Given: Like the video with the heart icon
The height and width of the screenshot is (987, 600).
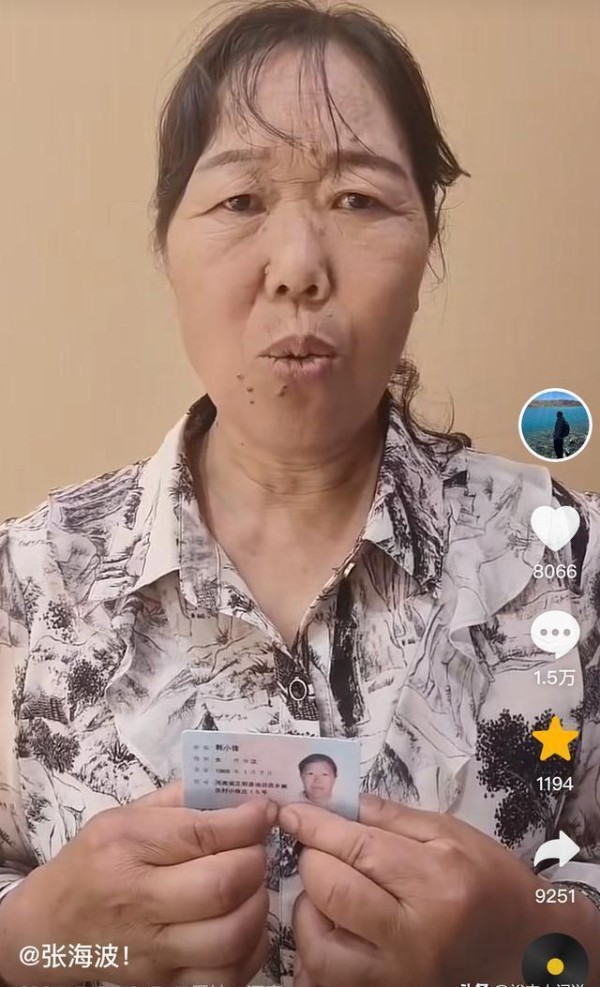Looking at the screenshot, I should coord(555,529).
